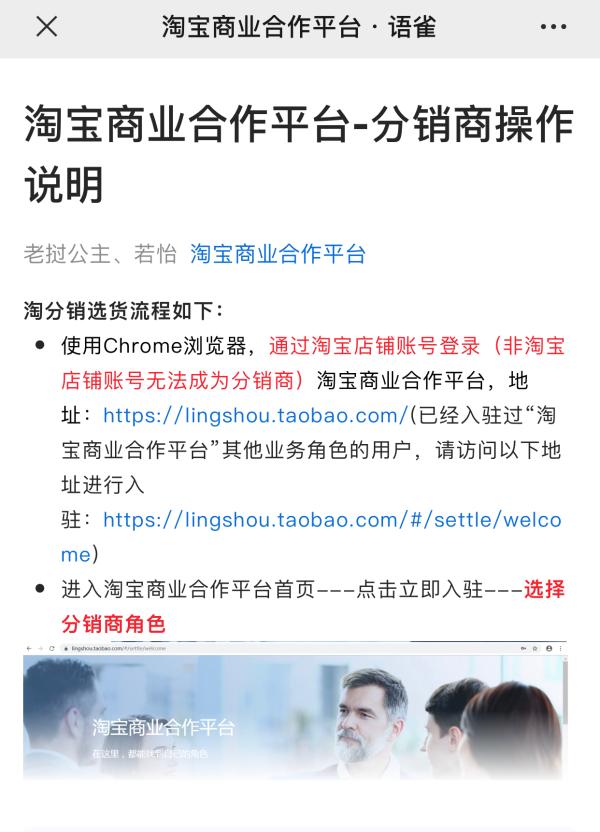This screenshot has height=832, width=600.
Task: Close the Yuque document page
Action: (46, 27)
